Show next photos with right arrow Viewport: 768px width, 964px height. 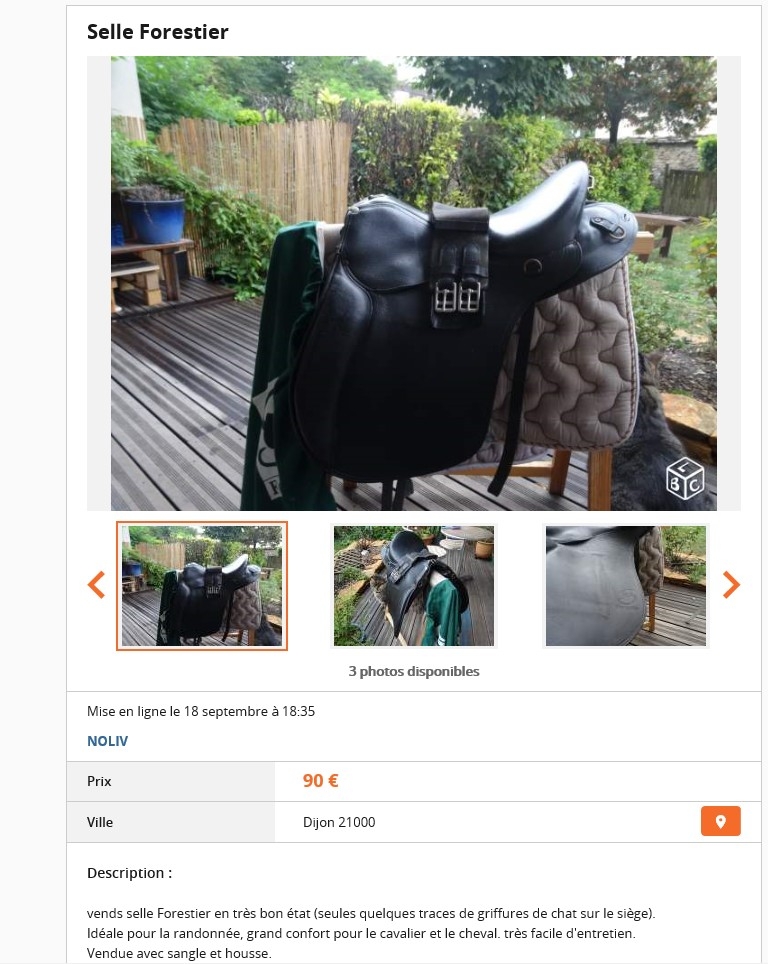point(731,585)
